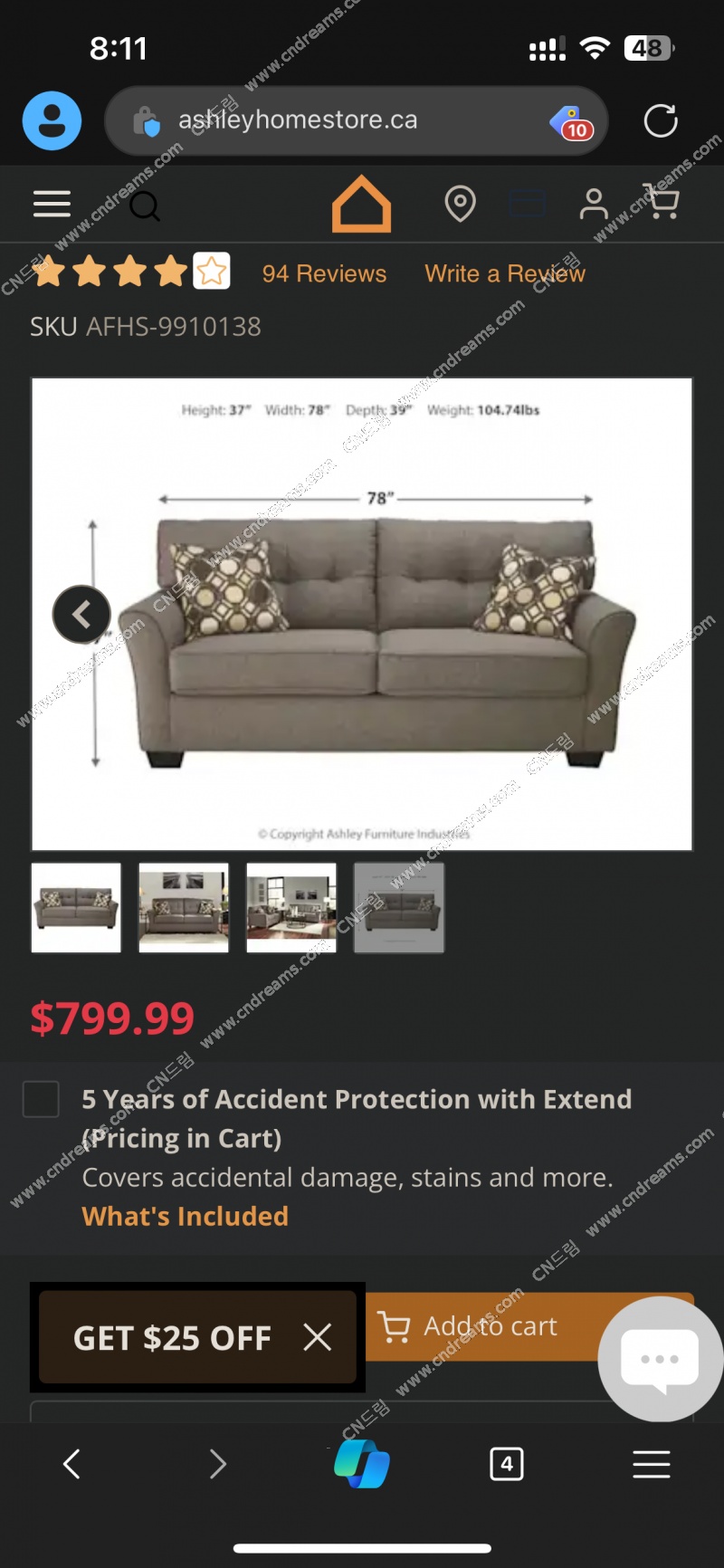The image size is (724, 1568).
Task: Select the first sofa thumbnail
Action: click(76, 907)
